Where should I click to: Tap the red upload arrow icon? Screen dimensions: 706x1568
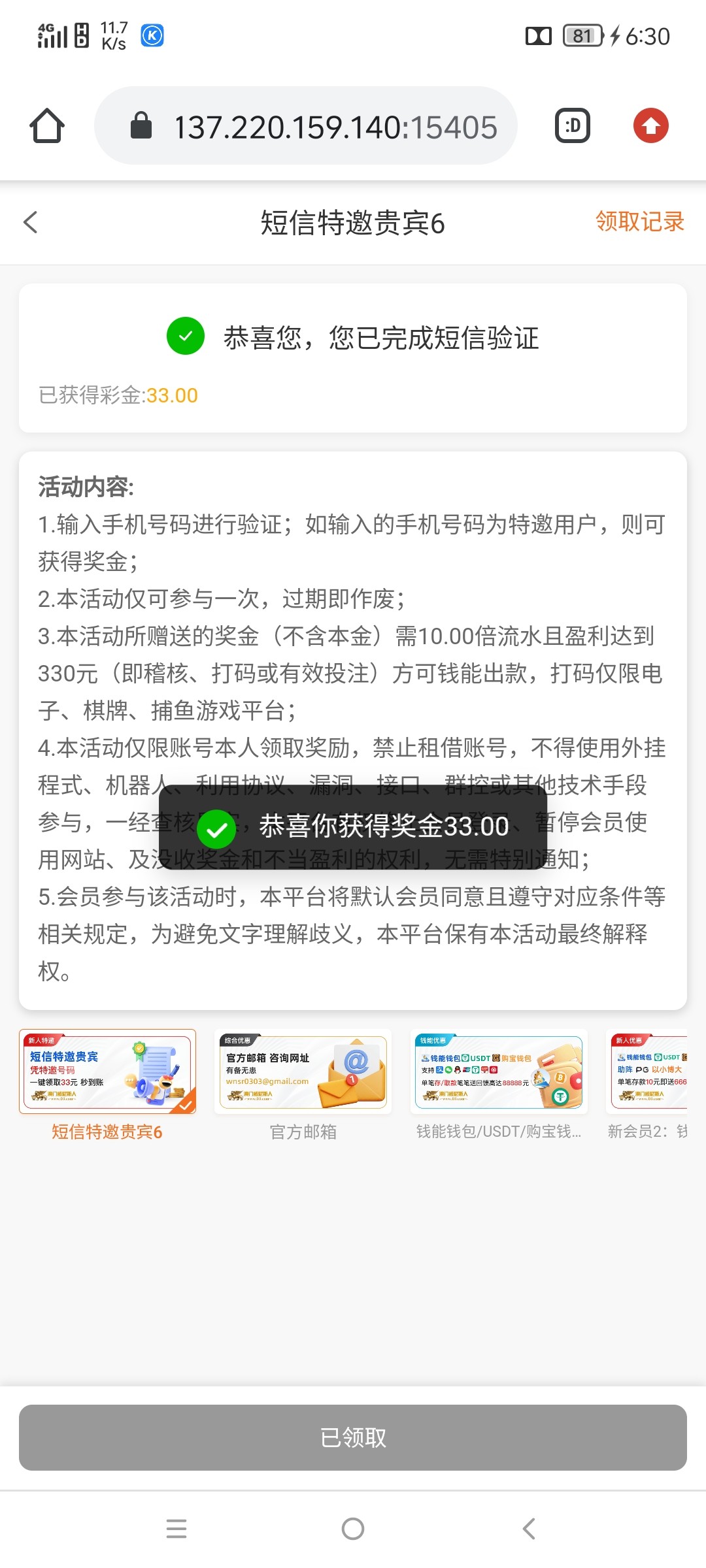pyautogui.click(x=650, y=125)
